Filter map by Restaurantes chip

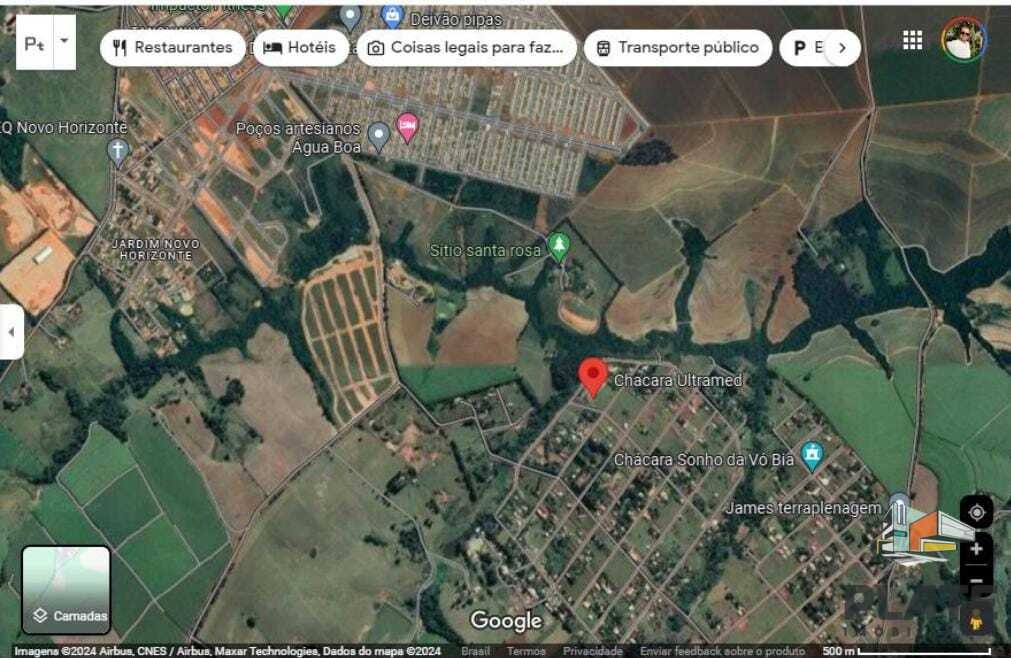[x=173, y=47]
